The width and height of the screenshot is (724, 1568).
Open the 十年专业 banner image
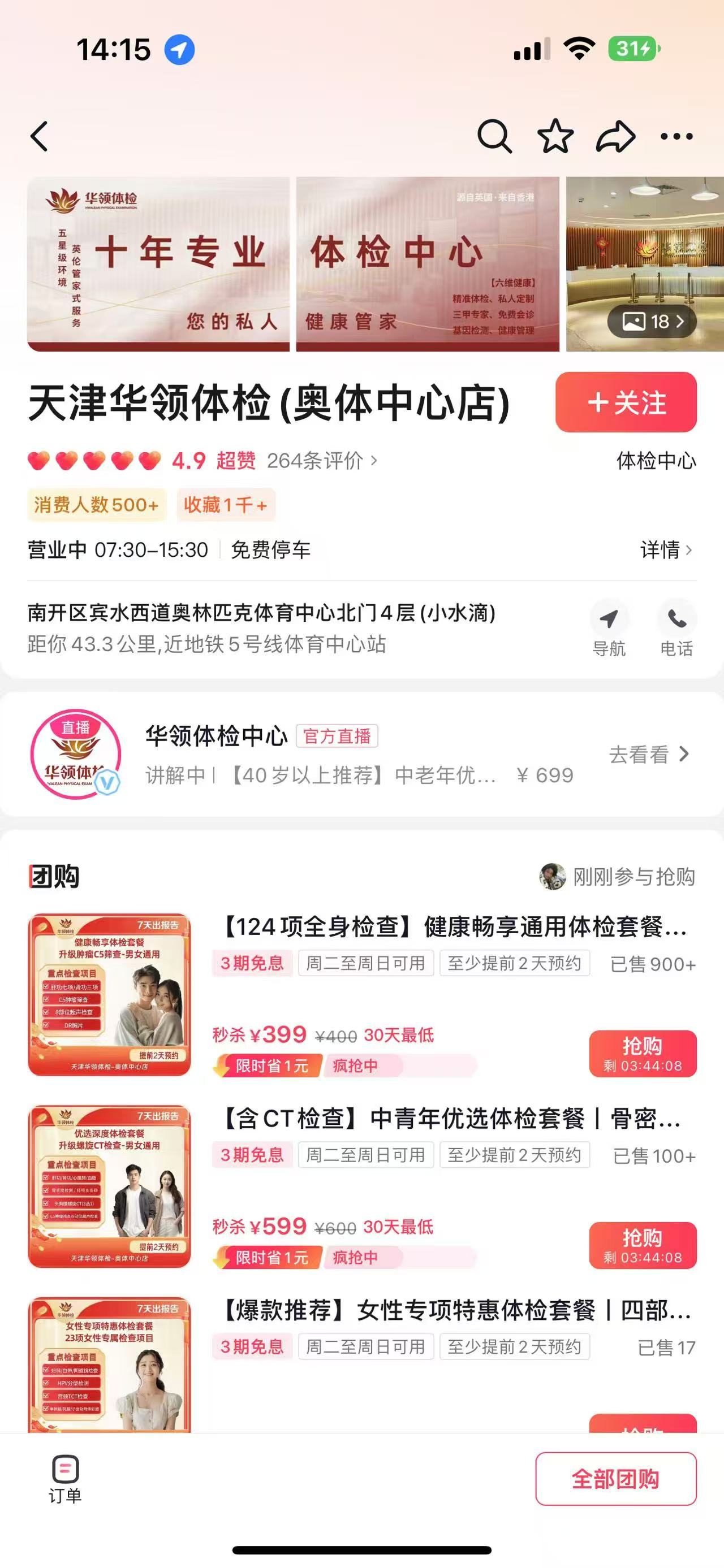click(158, 263)
